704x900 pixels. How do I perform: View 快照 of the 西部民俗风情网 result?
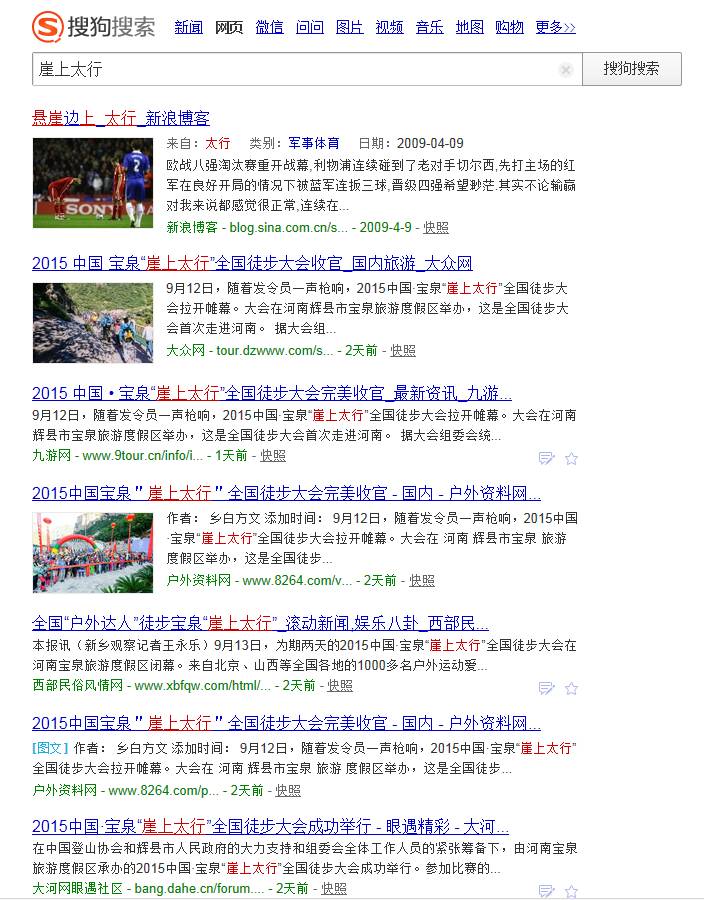point(340,685)
